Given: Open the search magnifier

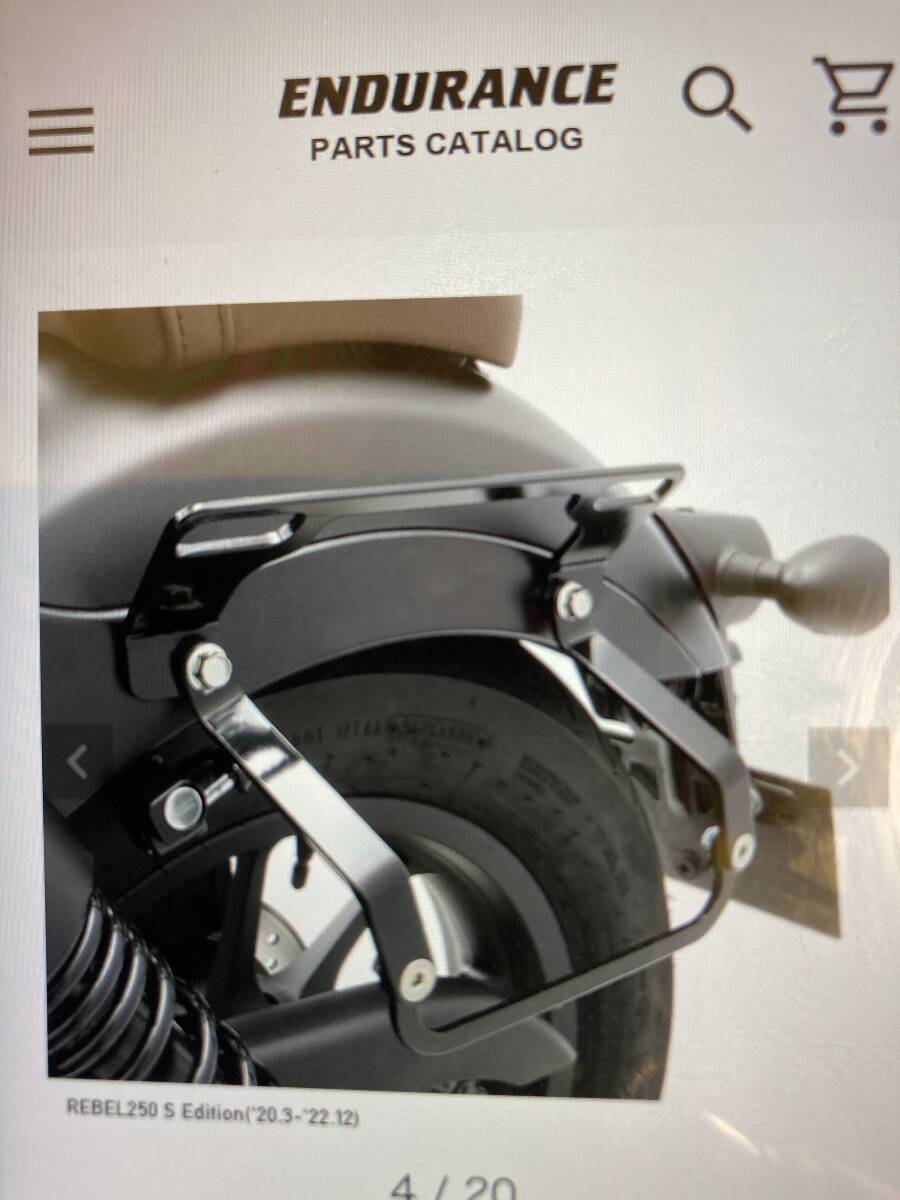Looking at the screenshot, I should tap(716, 99).
